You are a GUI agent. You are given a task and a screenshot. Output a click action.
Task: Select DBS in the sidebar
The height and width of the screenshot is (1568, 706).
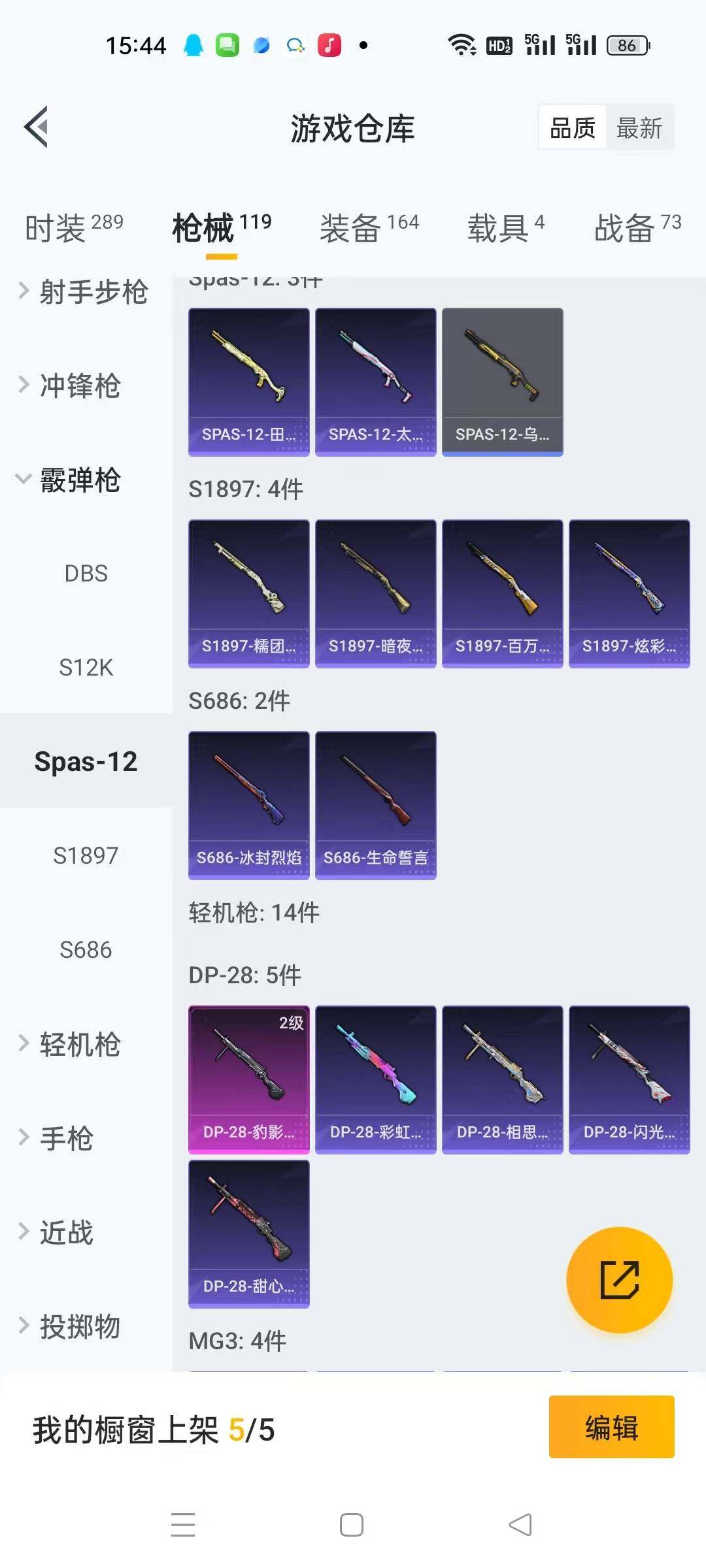pos(86,574)
